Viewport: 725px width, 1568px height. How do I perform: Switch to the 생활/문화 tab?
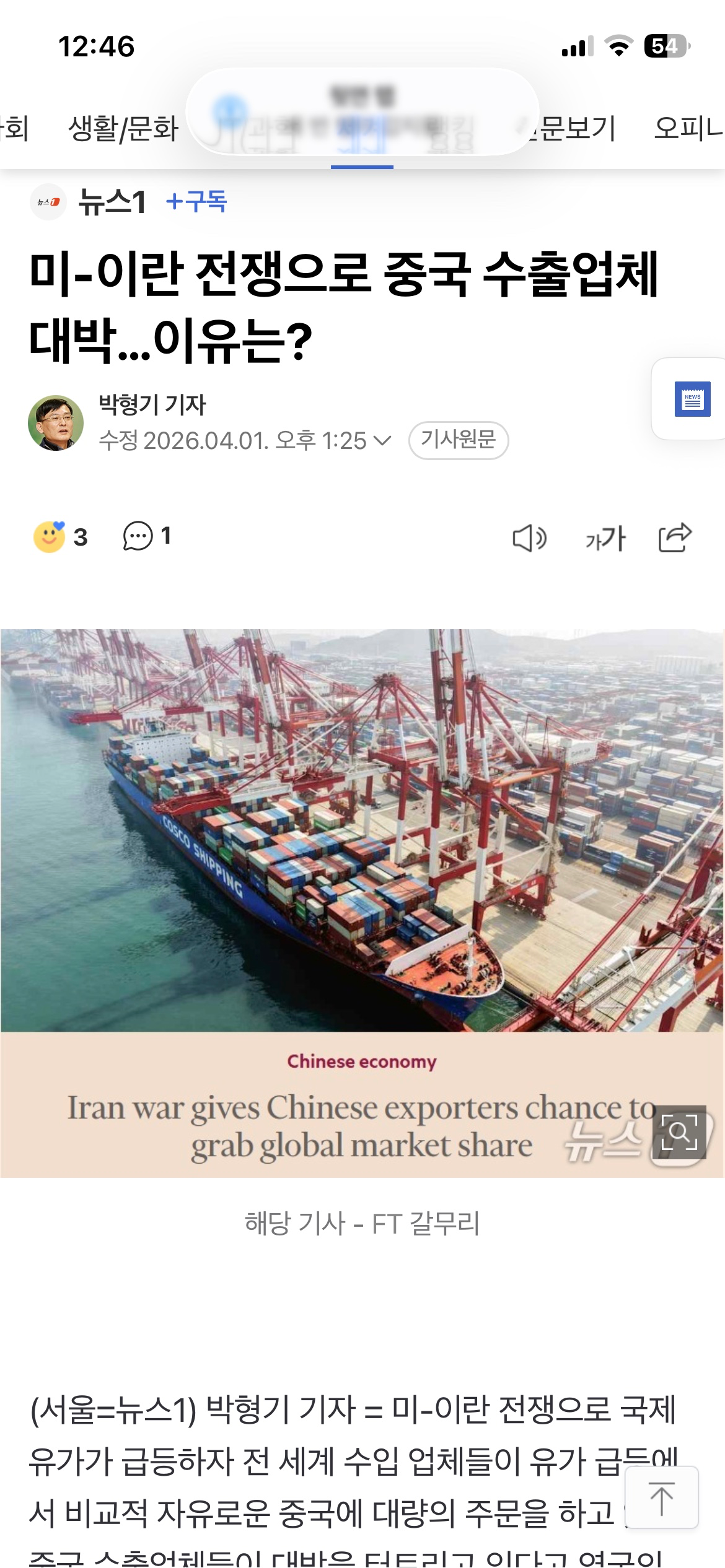pyautogui.click(x=123, y=129)
